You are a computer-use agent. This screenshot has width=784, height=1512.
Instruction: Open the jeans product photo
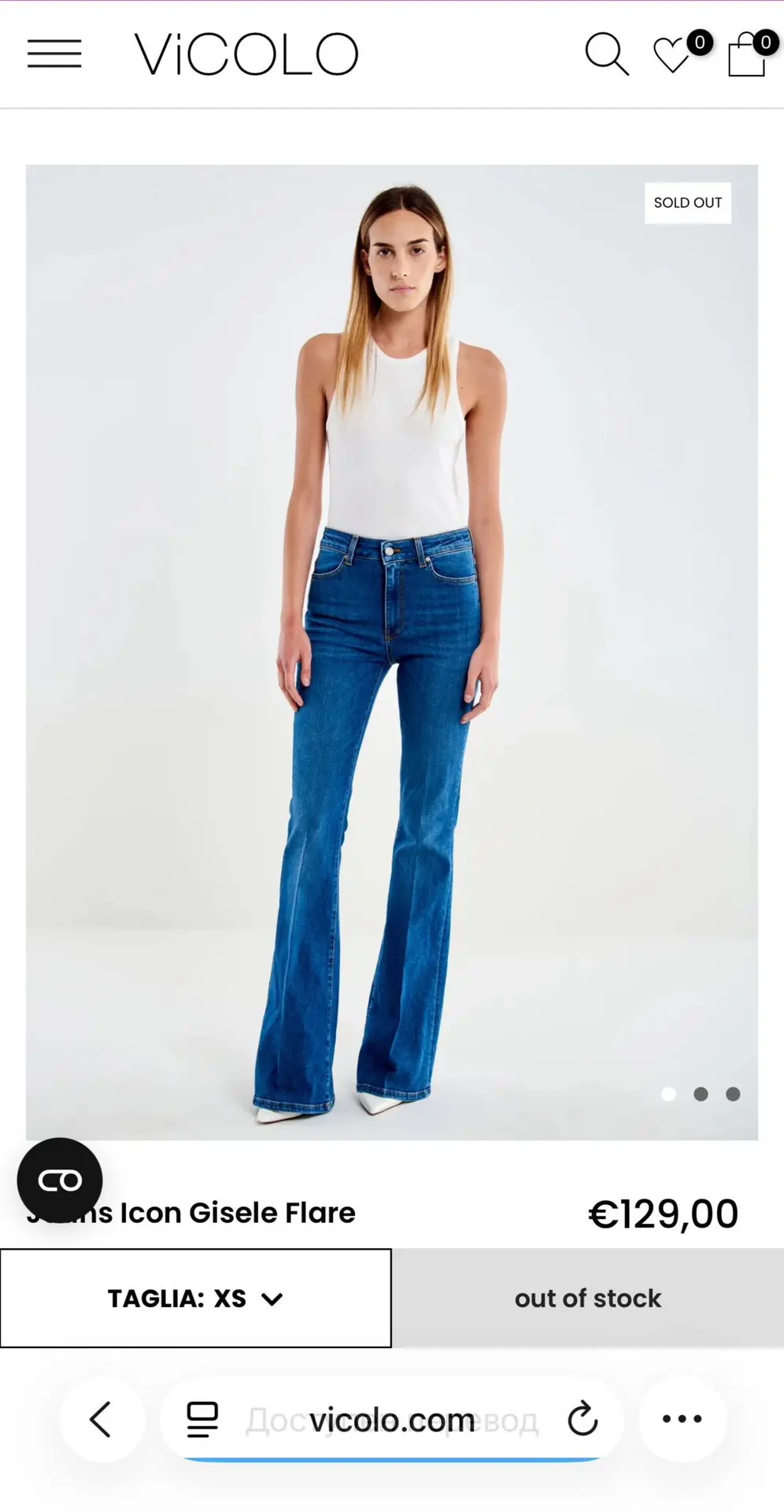click(392, 652)
